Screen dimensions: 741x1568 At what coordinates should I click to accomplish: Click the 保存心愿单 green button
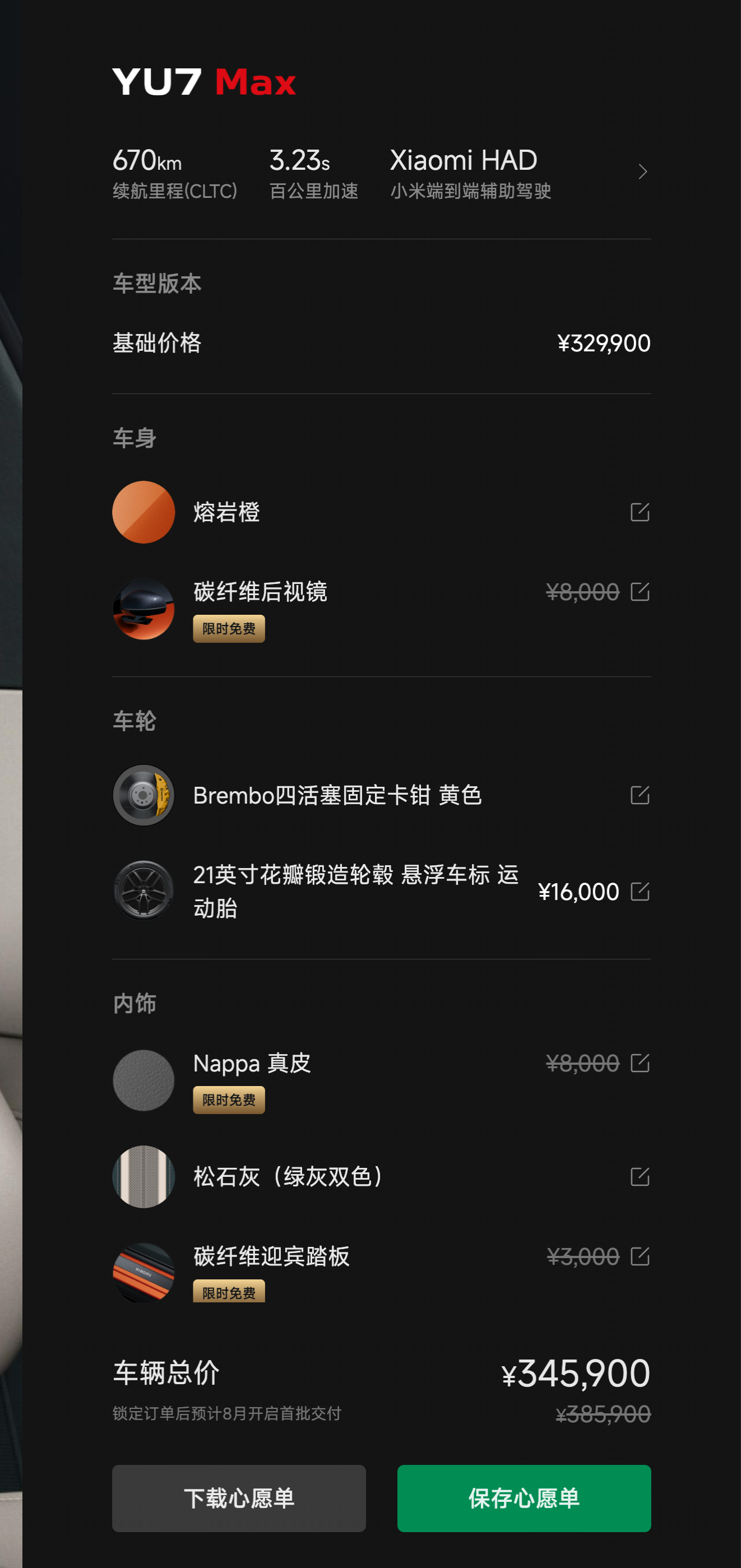pyautogui.click(x=524, y=1498)
